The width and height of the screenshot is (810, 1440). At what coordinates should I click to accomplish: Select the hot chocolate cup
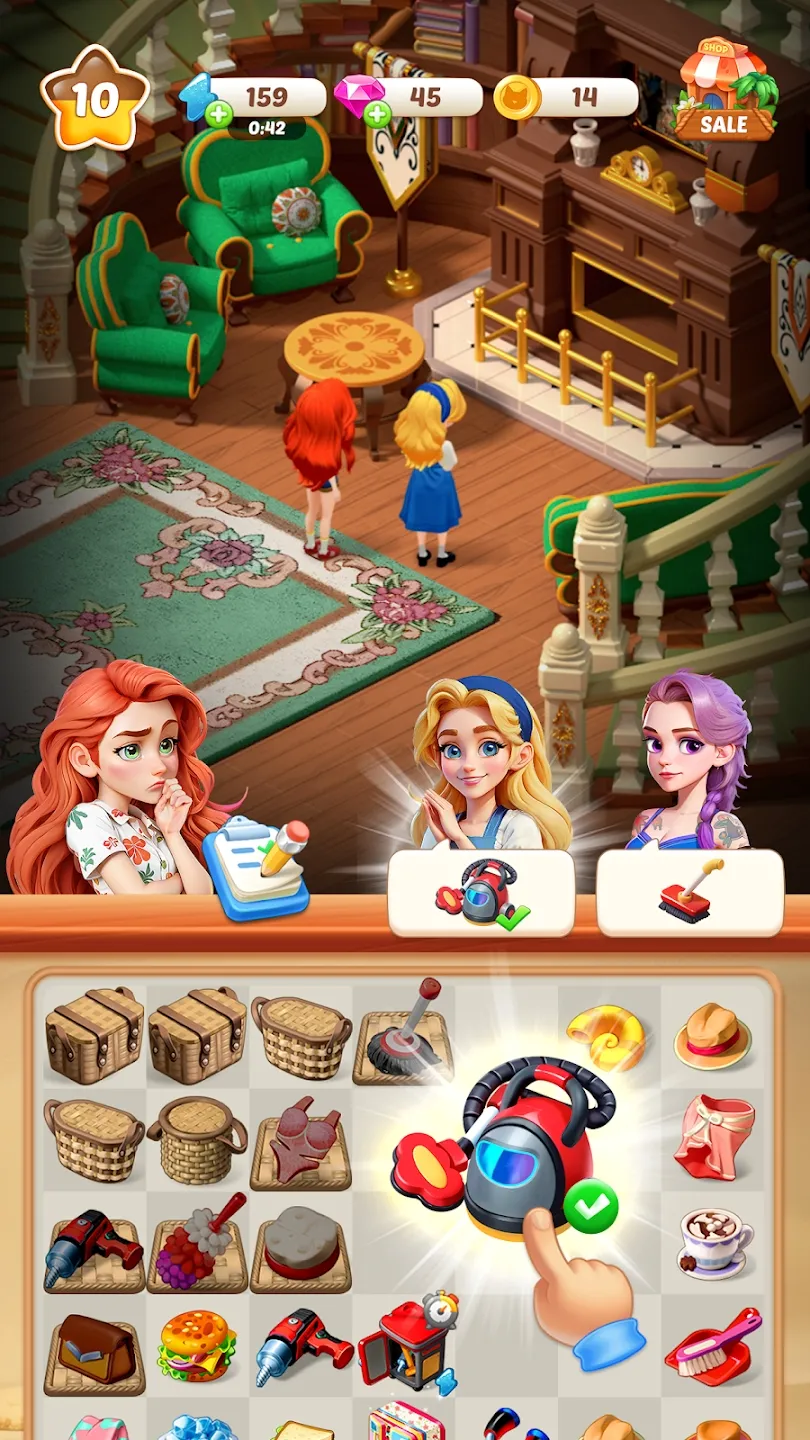[711, 1242]
